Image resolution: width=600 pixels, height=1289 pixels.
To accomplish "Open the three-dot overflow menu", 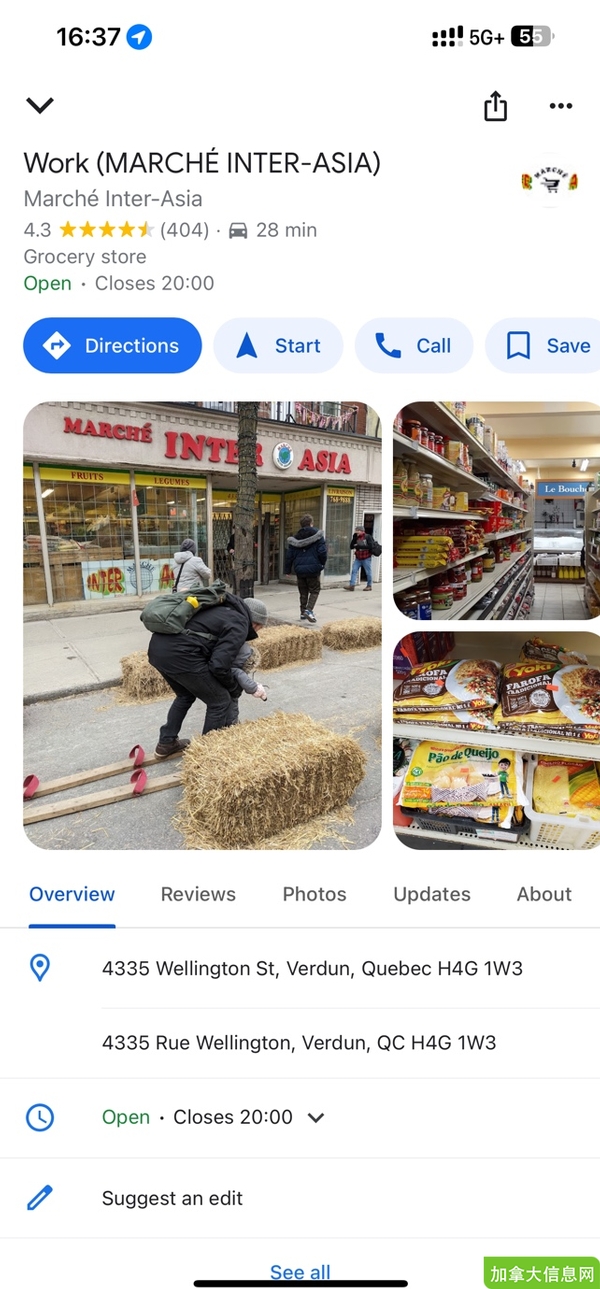I will pyautogui.click(x=561, y=106).
